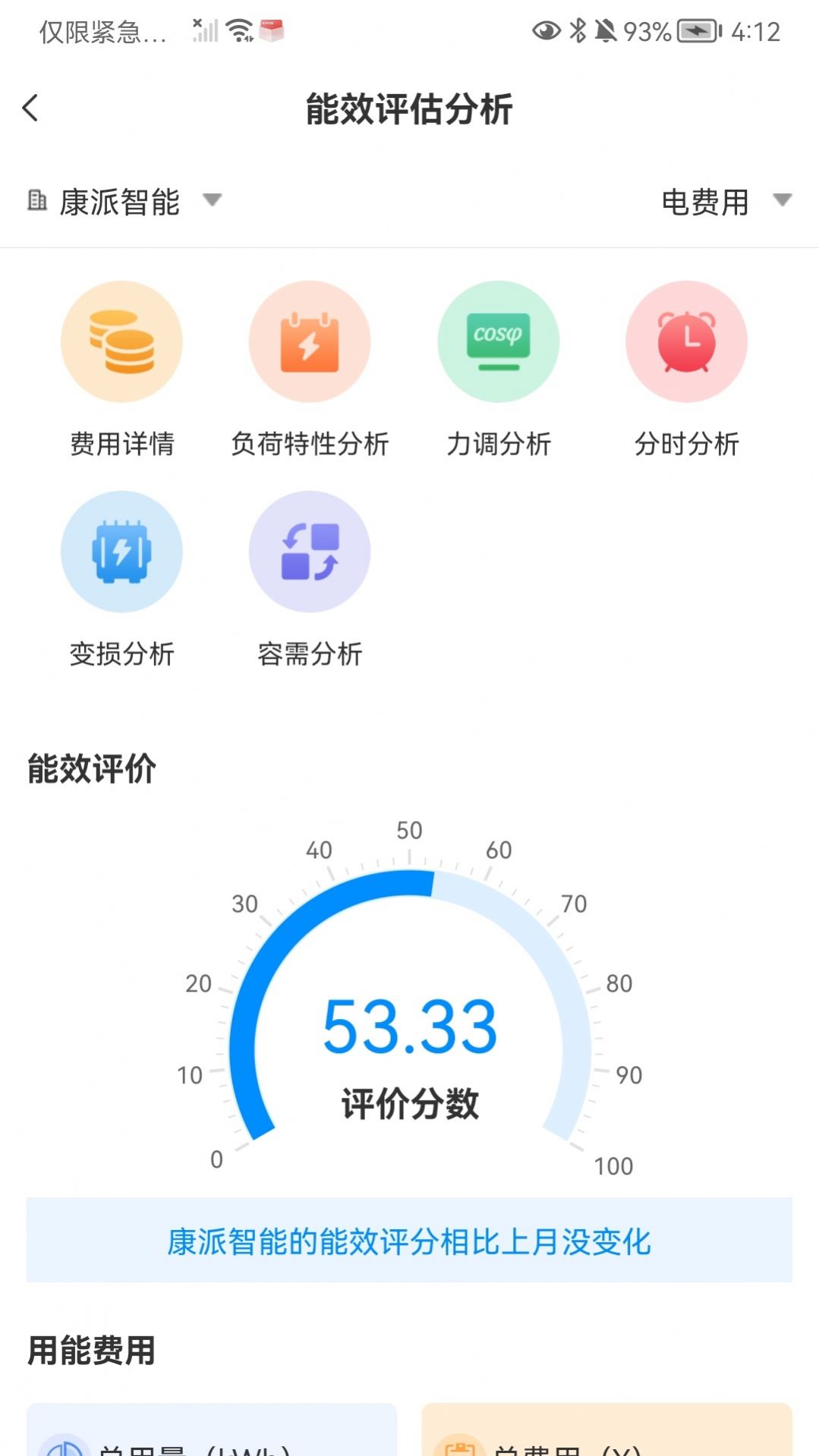Select the 负荷特性分析 load analysis icon
Screen dimensions: 819x1456
click(309, 341)
